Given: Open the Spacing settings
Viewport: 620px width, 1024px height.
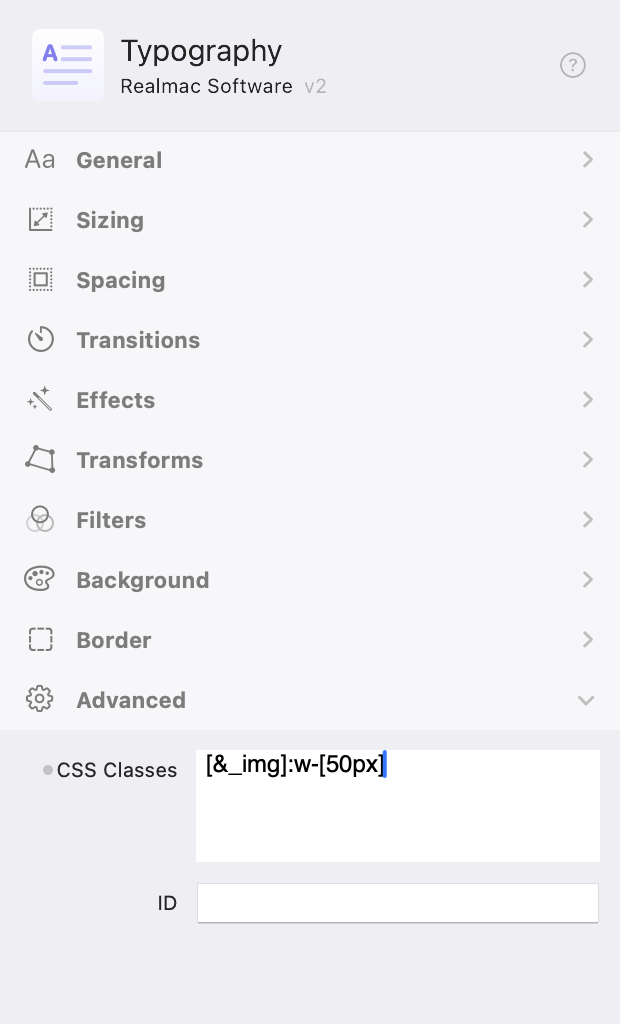Looking at the screenshot, I should (x=310, y=280).
